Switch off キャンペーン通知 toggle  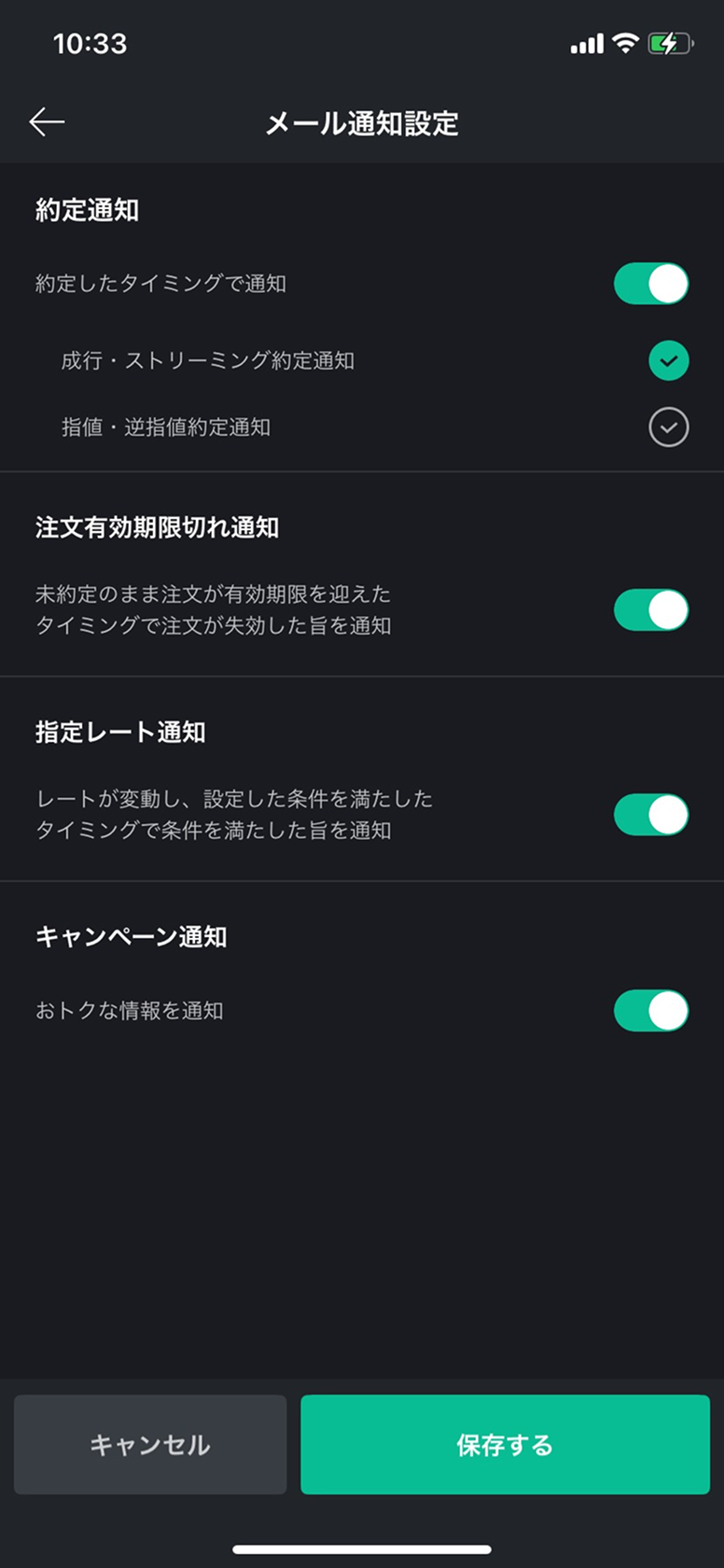point(650,1011)
